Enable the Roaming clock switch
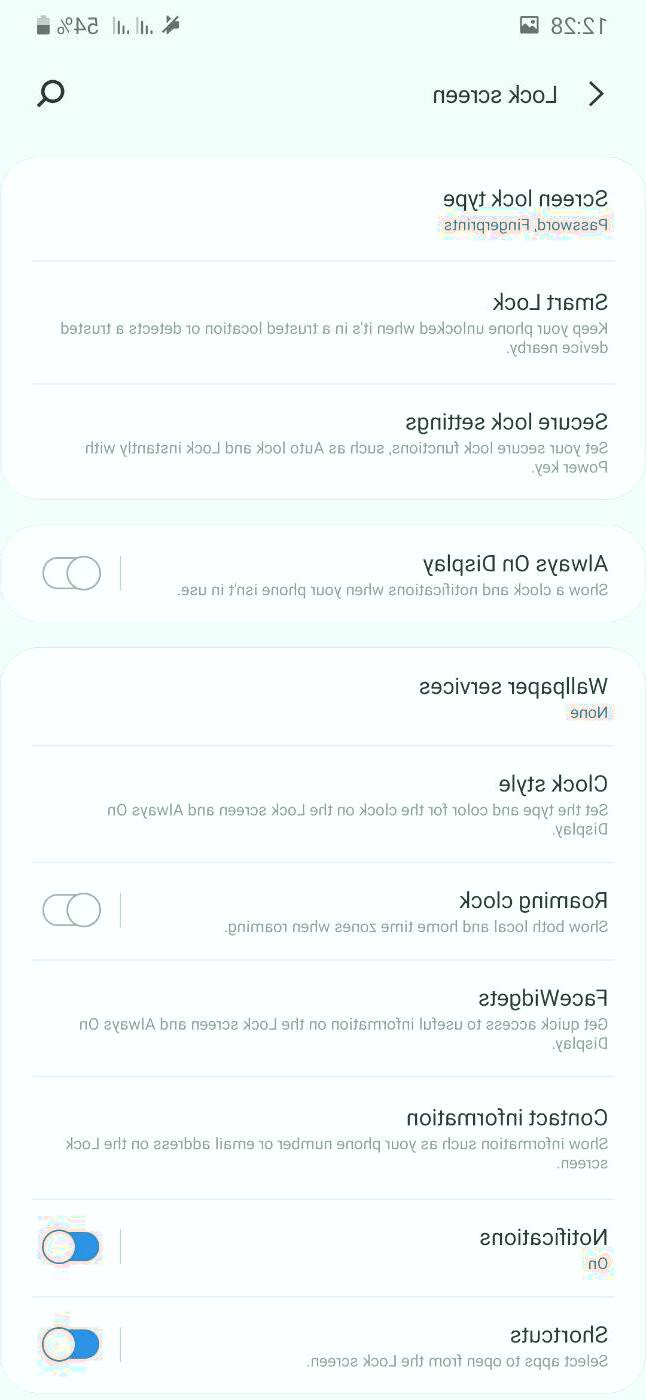The width and height of the screenshot is (646, 1400). coord(71,910)
